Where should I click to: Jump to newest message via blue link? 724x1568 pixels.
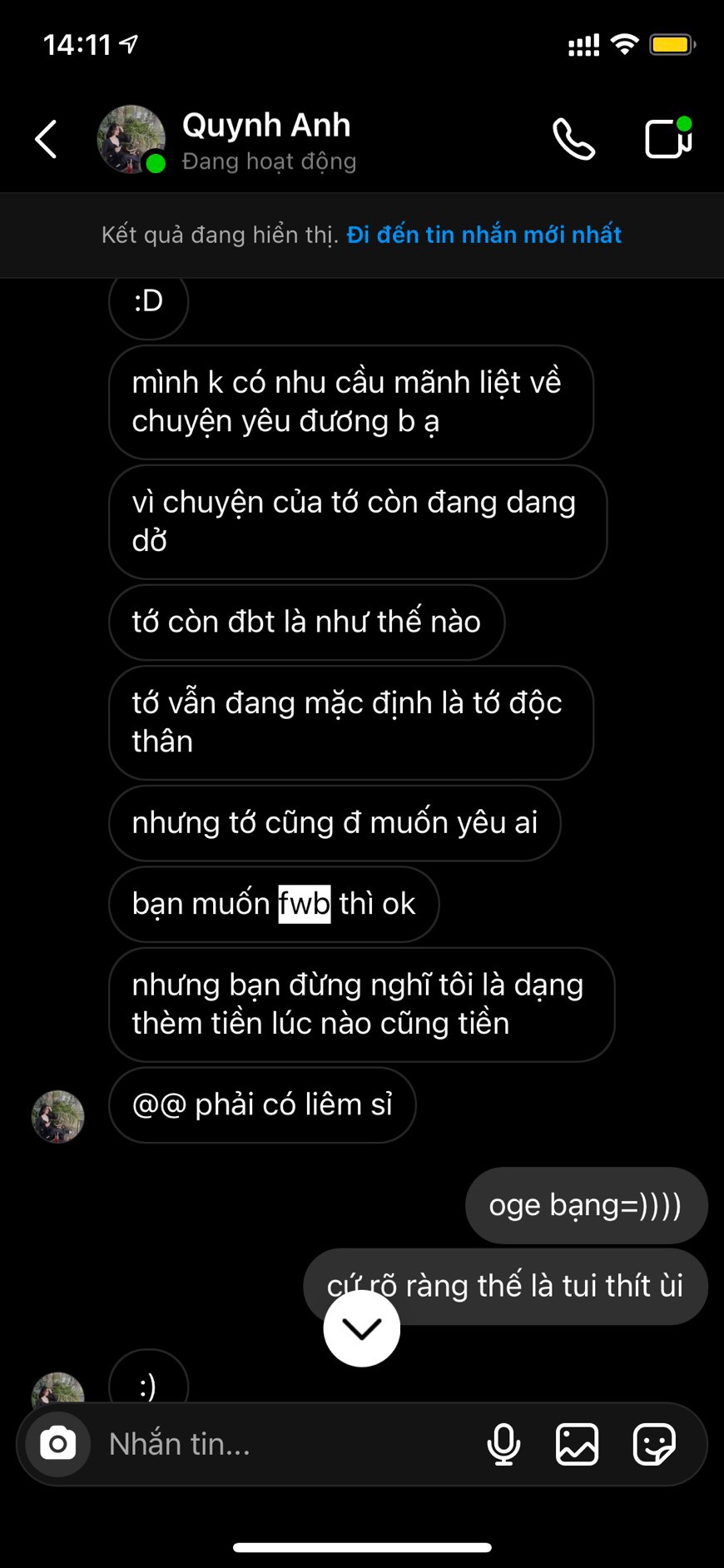click(x=483, y=235)
